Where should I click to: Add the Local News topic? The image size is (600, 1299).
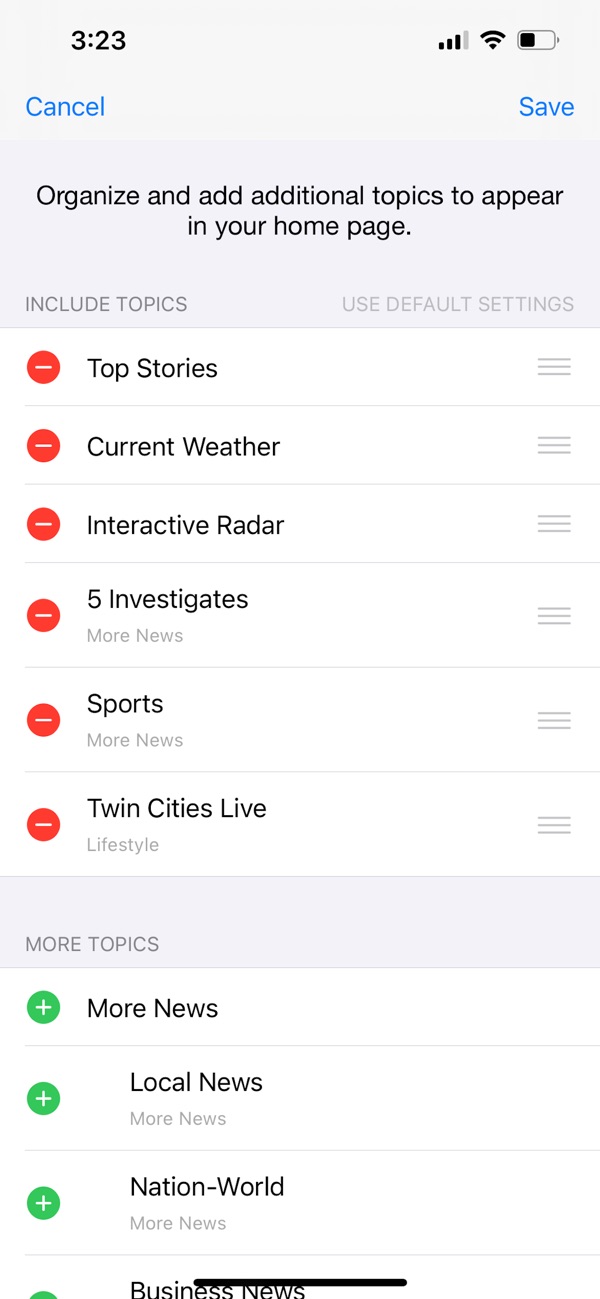pos(43,1098)
